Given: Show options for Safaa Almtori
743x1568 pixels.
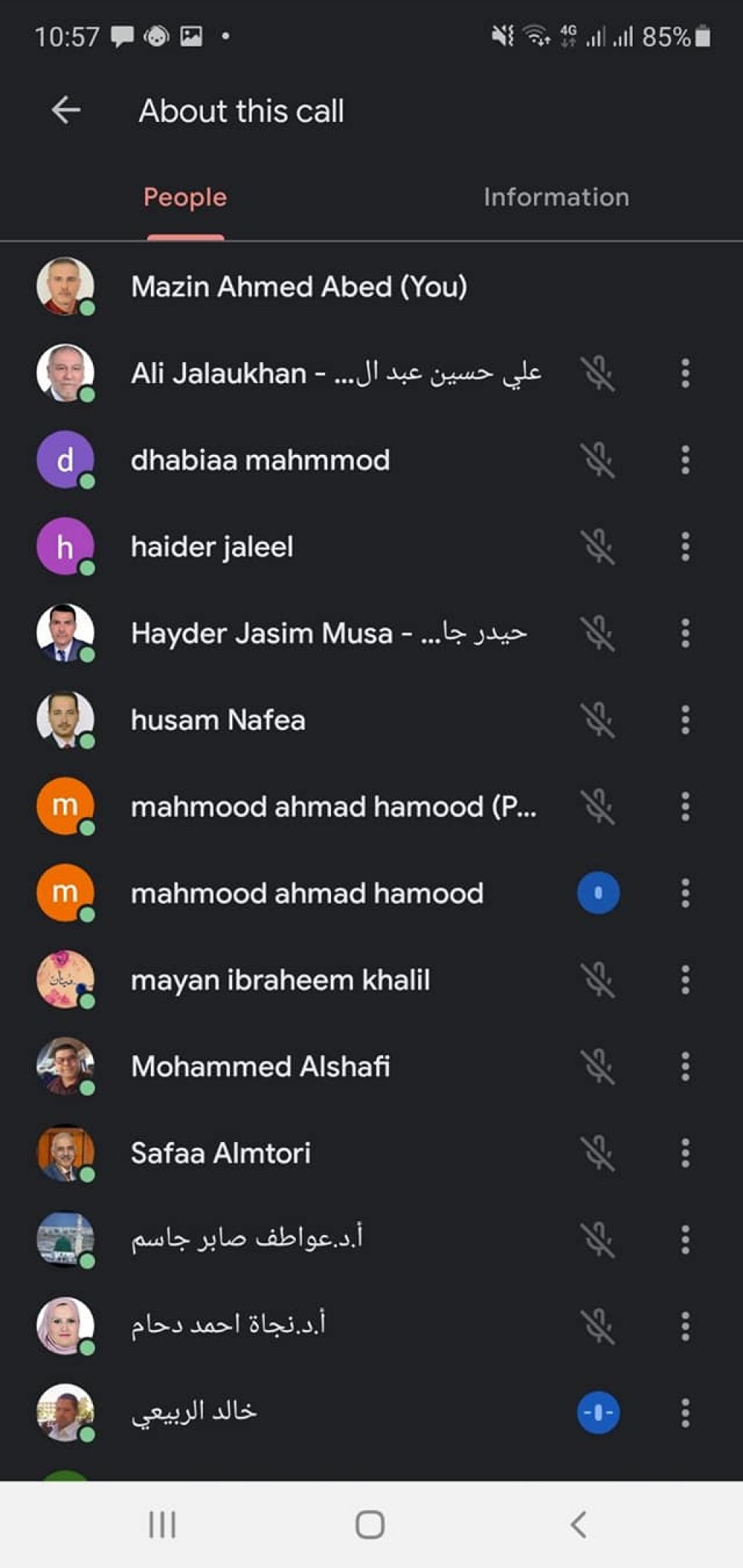Looking at the screenshot, I should [x=685, y=1153].
